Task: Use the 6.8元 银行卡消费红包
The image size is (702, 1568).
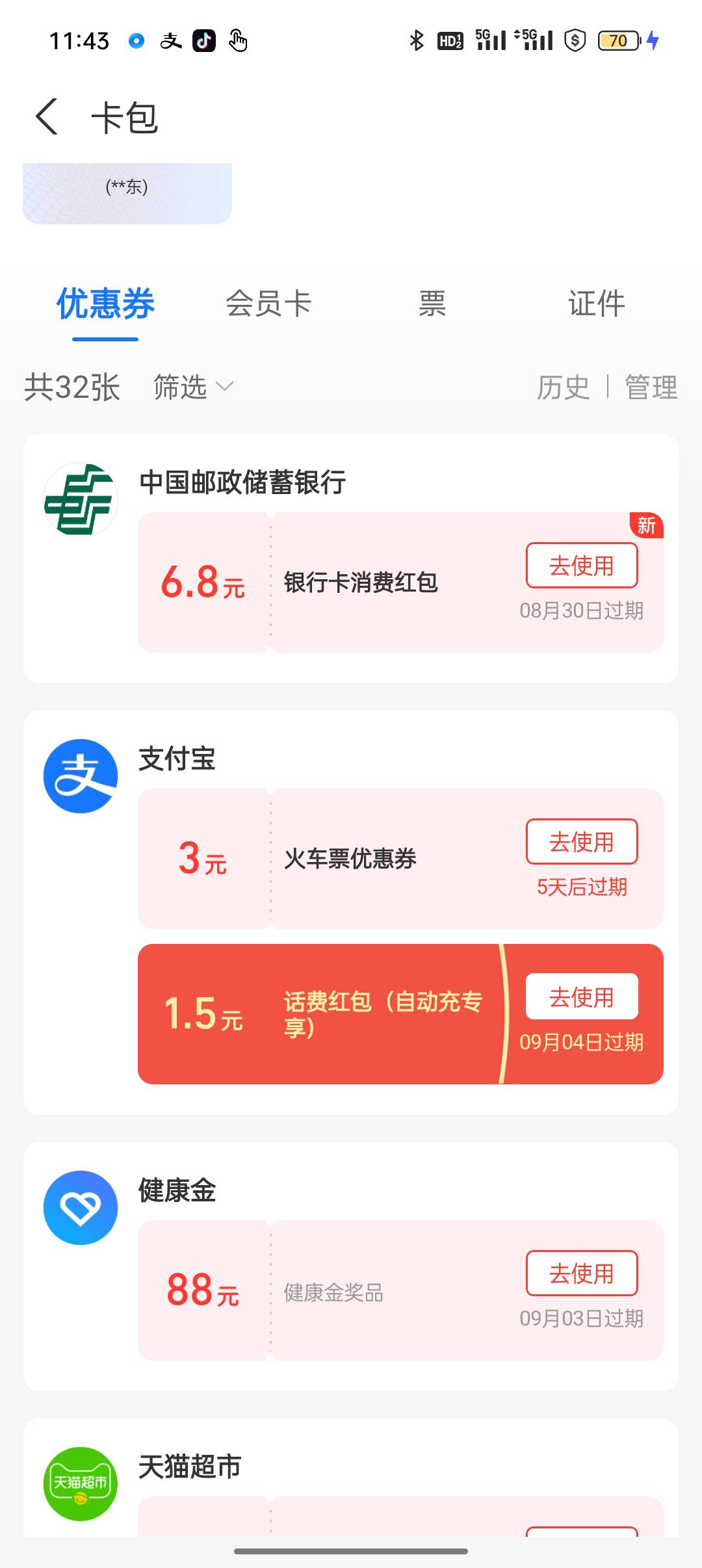Action: click(581, 566)
